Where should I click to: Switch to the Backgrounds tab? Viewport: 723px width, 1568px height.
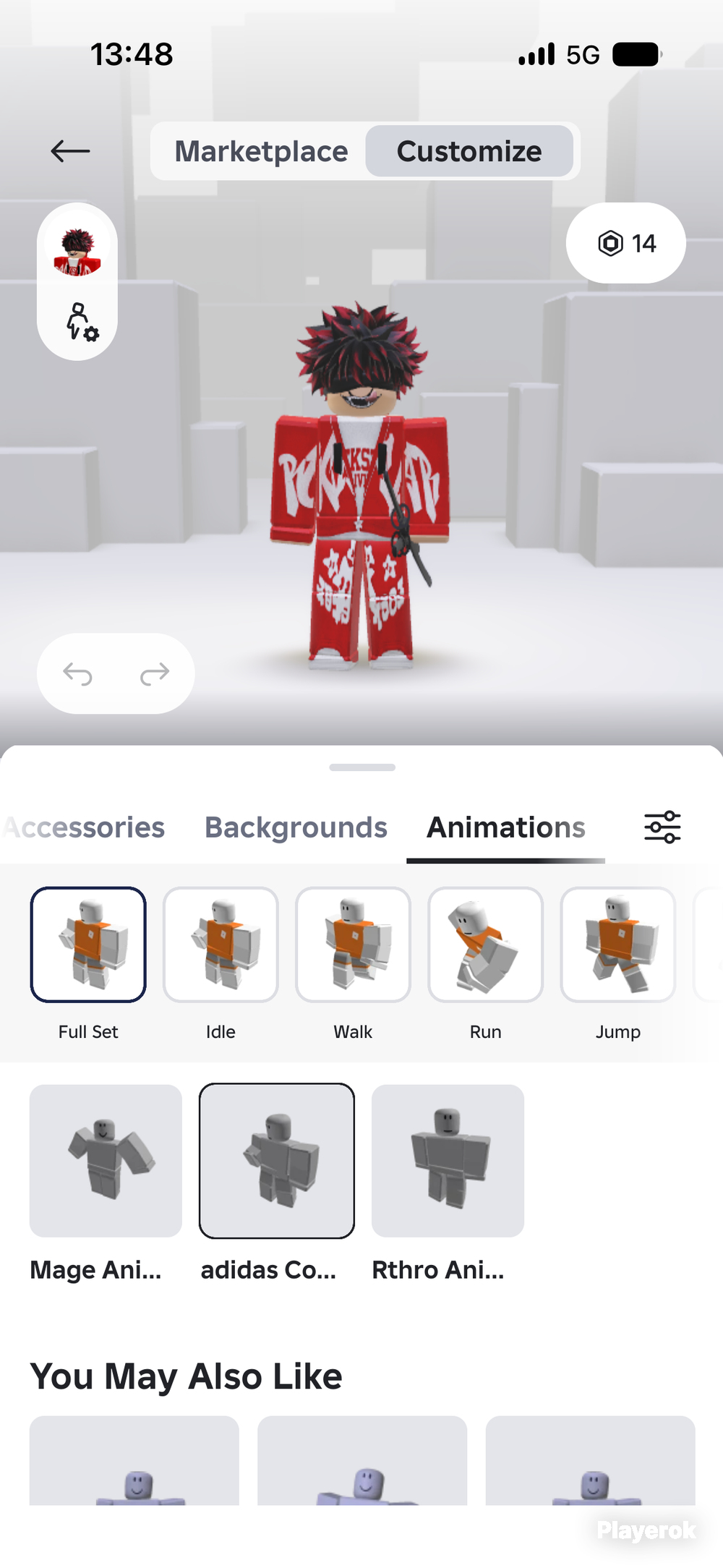tap(296, 827)
